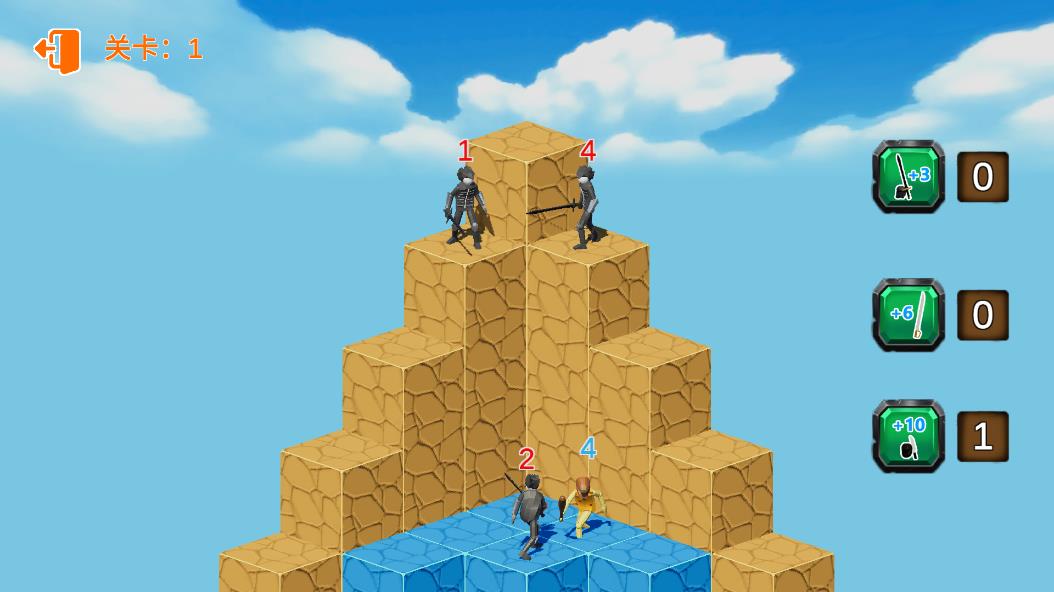
Task: Use the +6 sword power-up
Action: 908,315
